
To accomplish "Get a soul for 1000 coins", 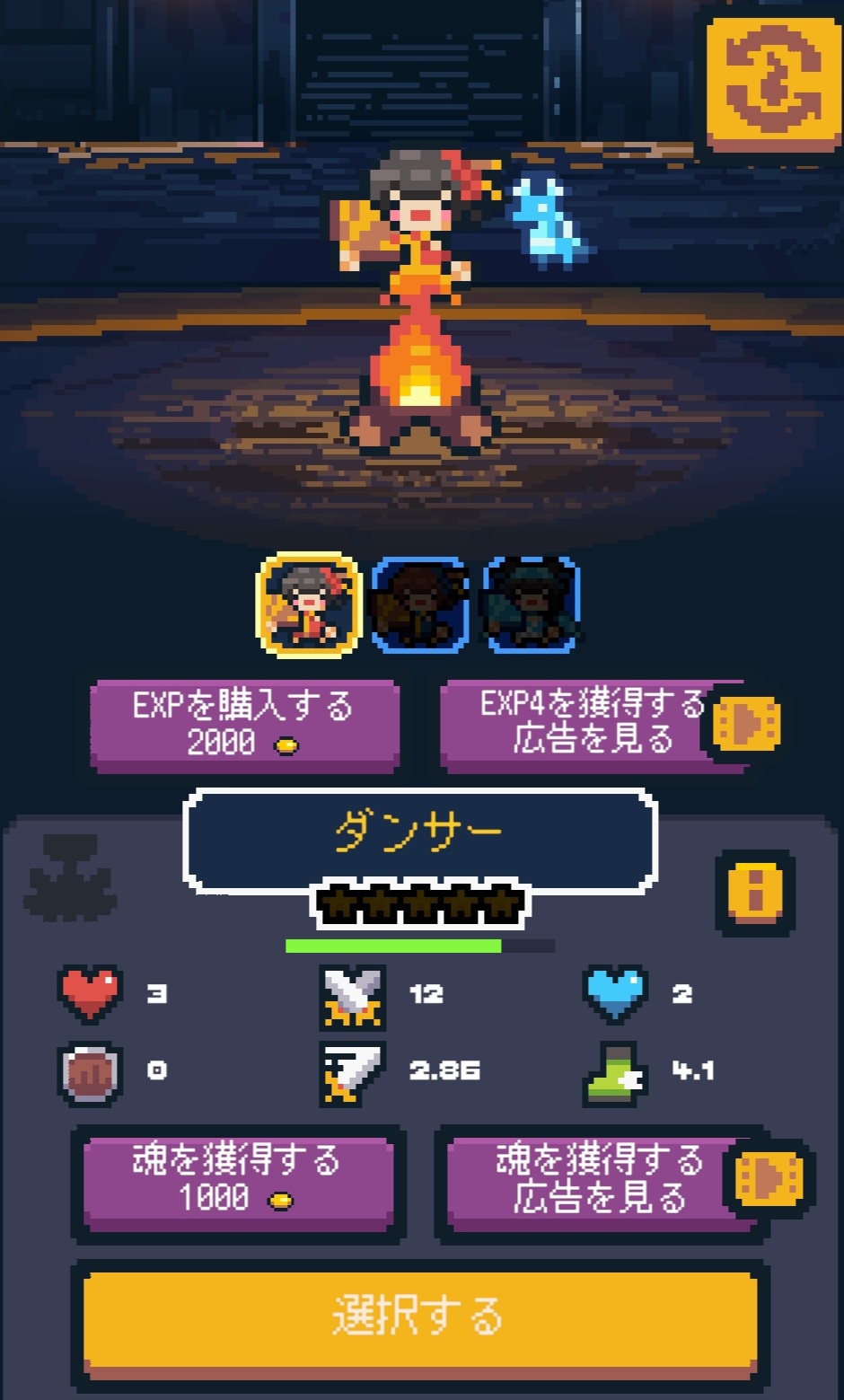I will coord(239,1180).
